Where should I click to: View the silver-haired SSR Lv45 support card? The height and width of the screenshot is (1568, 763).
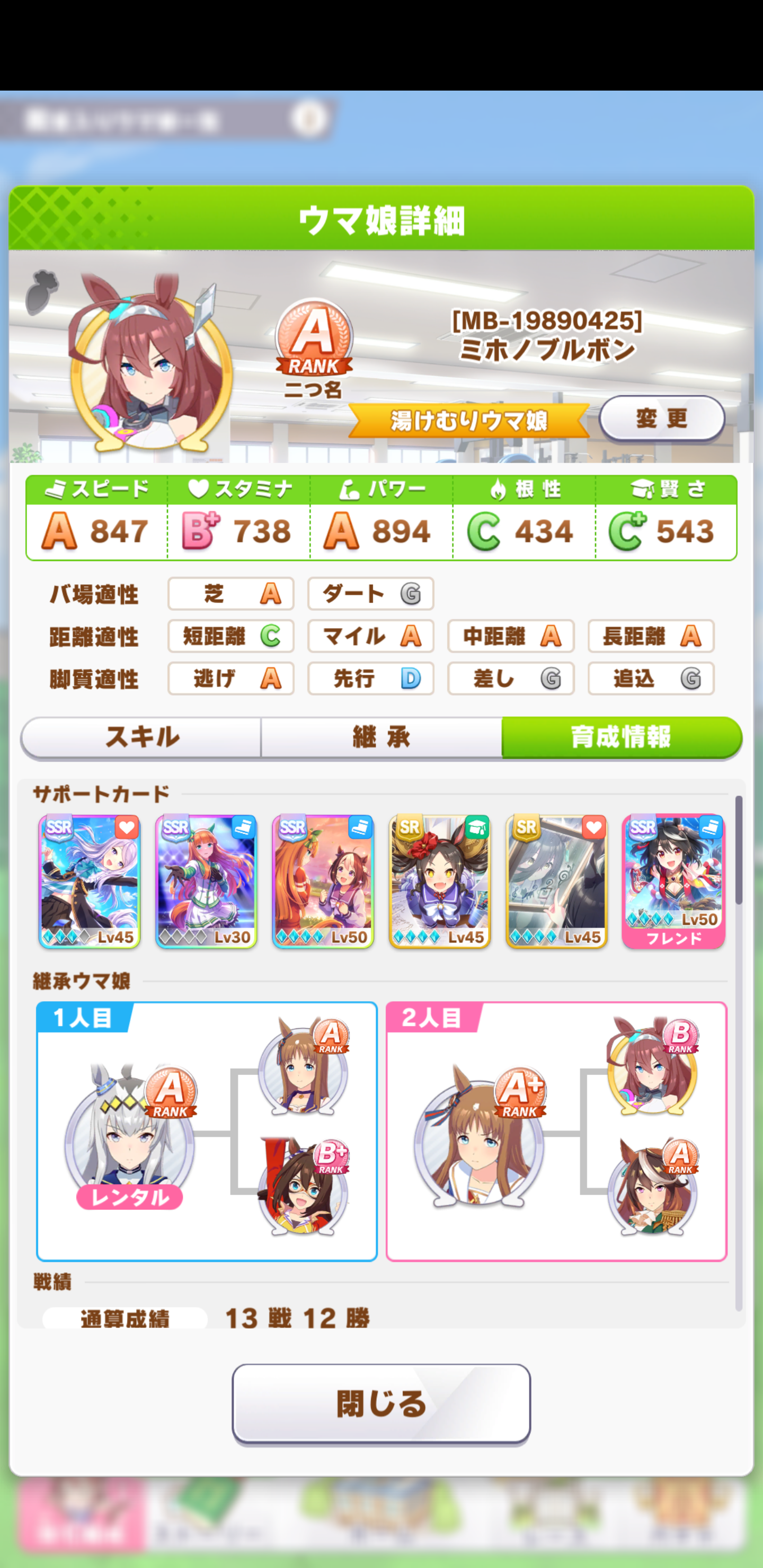90,881
